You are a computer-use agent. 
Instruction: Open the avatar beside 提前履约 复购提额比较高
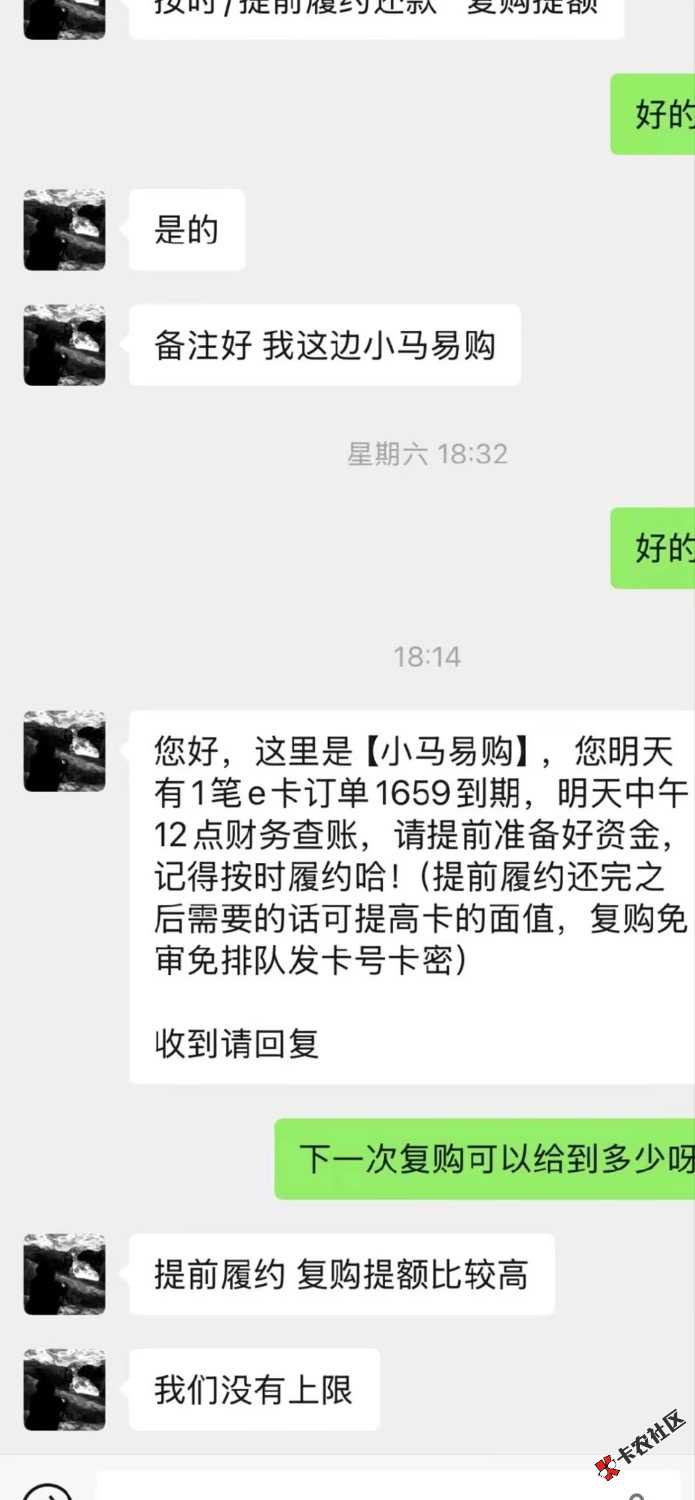pos(65,1274)
